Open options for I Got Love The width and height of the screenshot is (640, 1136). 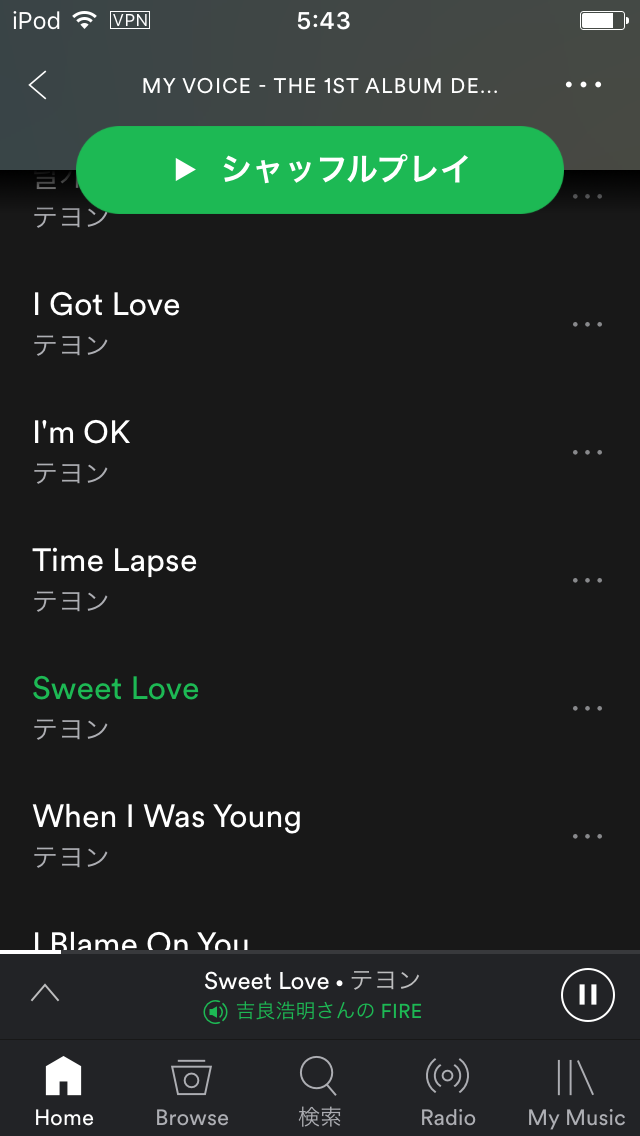click(587, 324)
